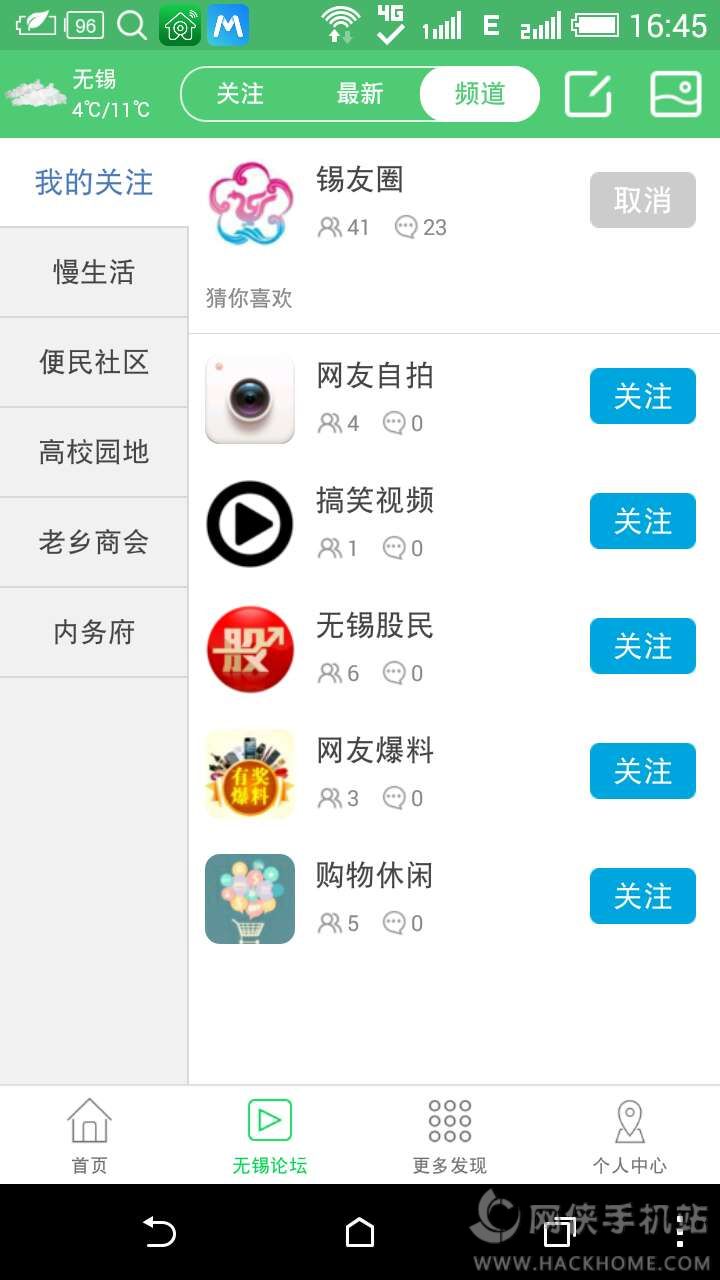Follow the 无锡股民 channel

click(x=642, y=646)
